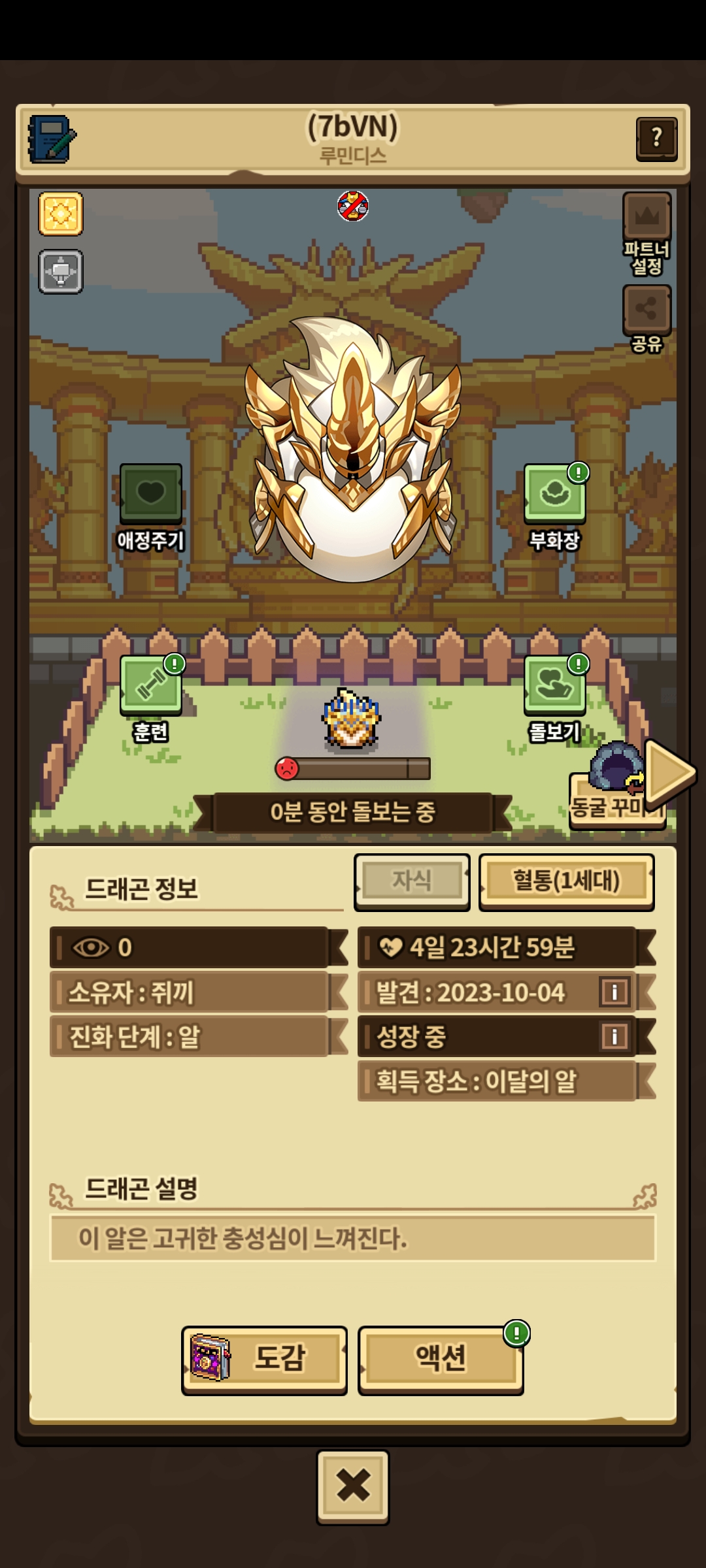
Task: Open the notebook edit icon
Action: [51, 139]
